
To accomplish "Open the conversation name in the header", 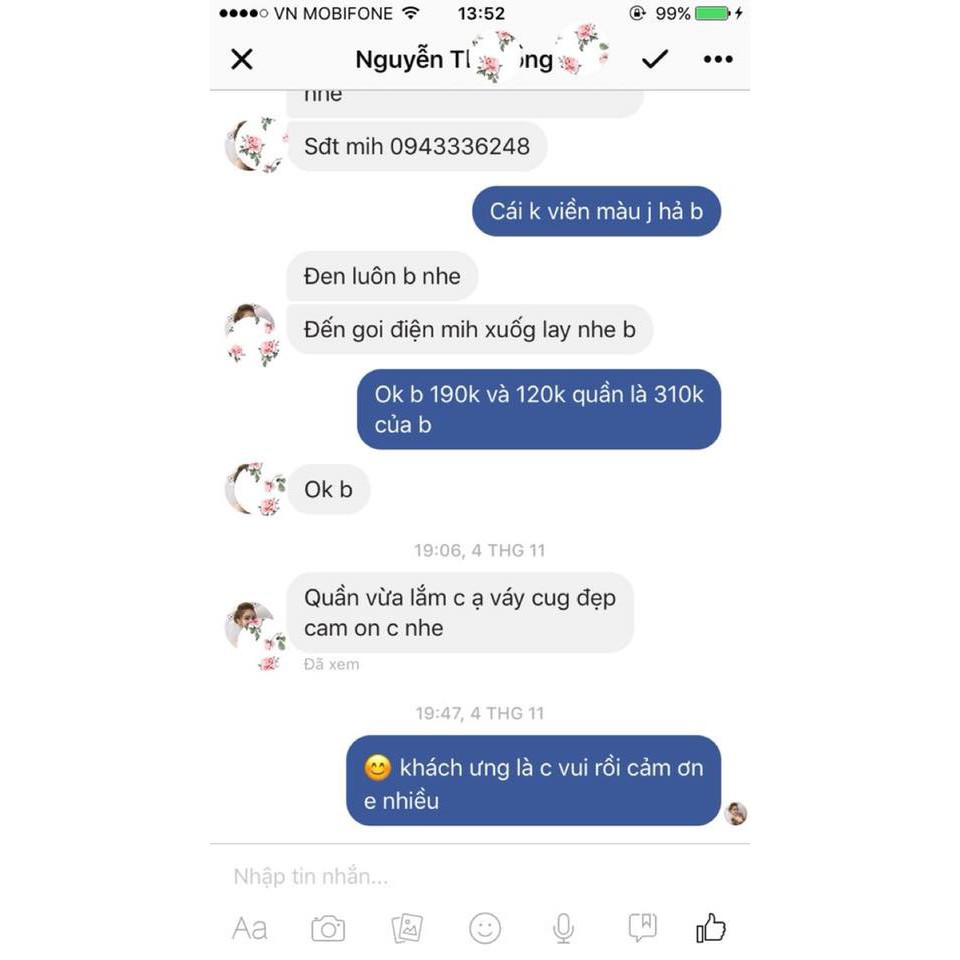I will click(x=454, y=60).
